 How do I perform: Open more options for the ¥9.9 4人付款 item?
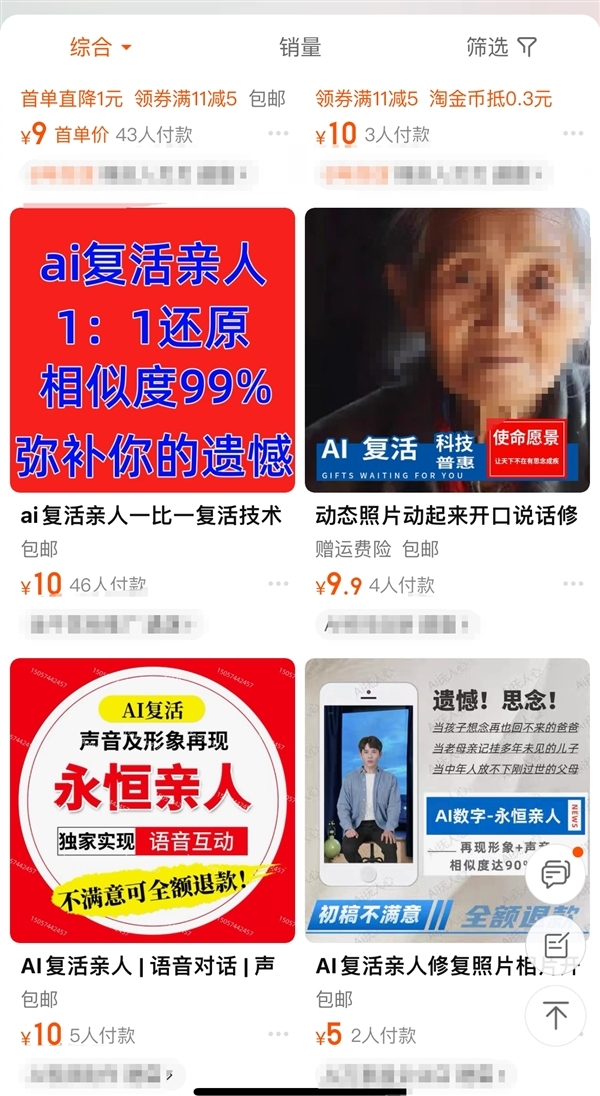pos(572,584)
